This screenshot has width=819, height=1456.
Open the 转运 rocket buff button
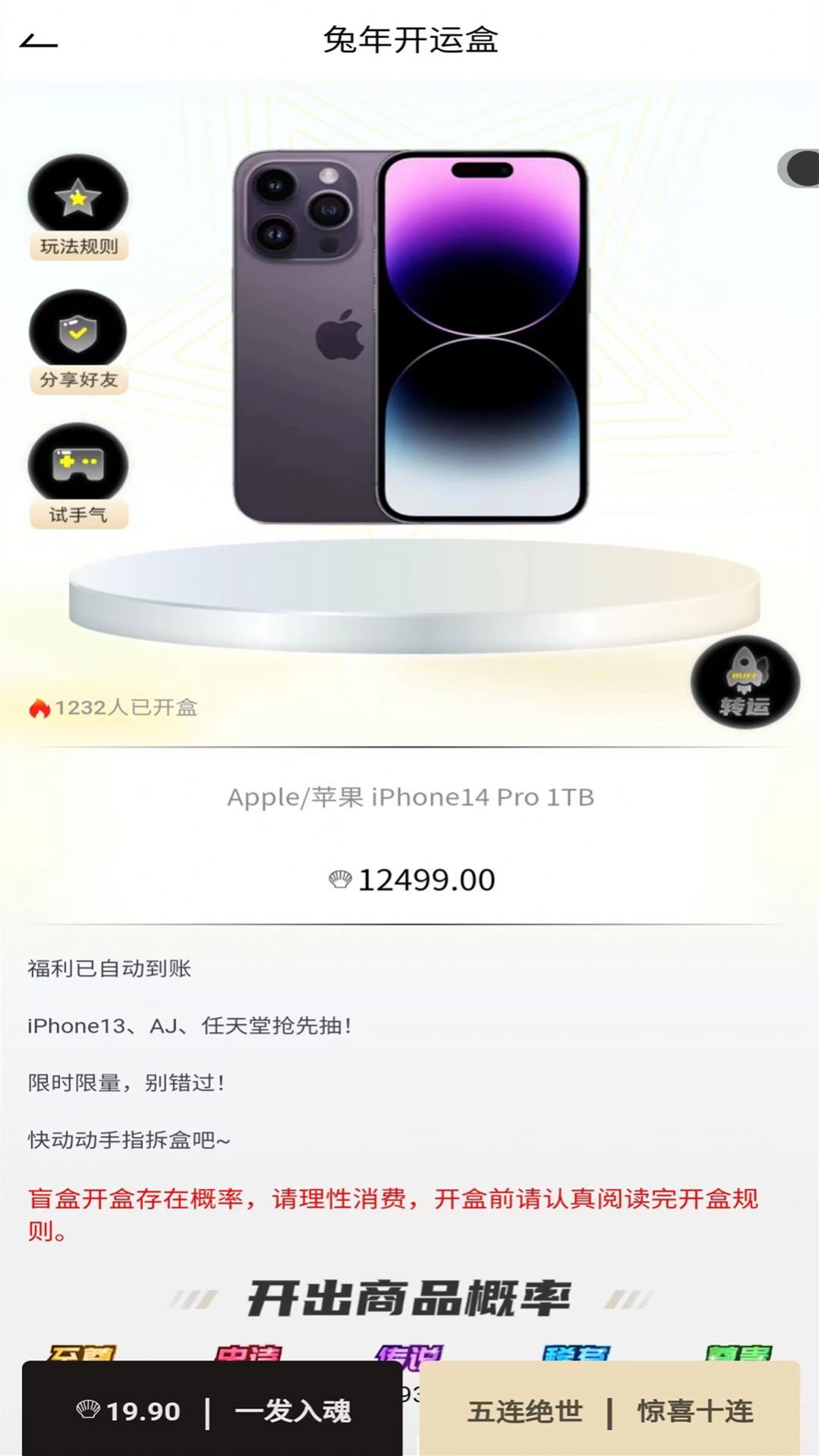[745, 682]
